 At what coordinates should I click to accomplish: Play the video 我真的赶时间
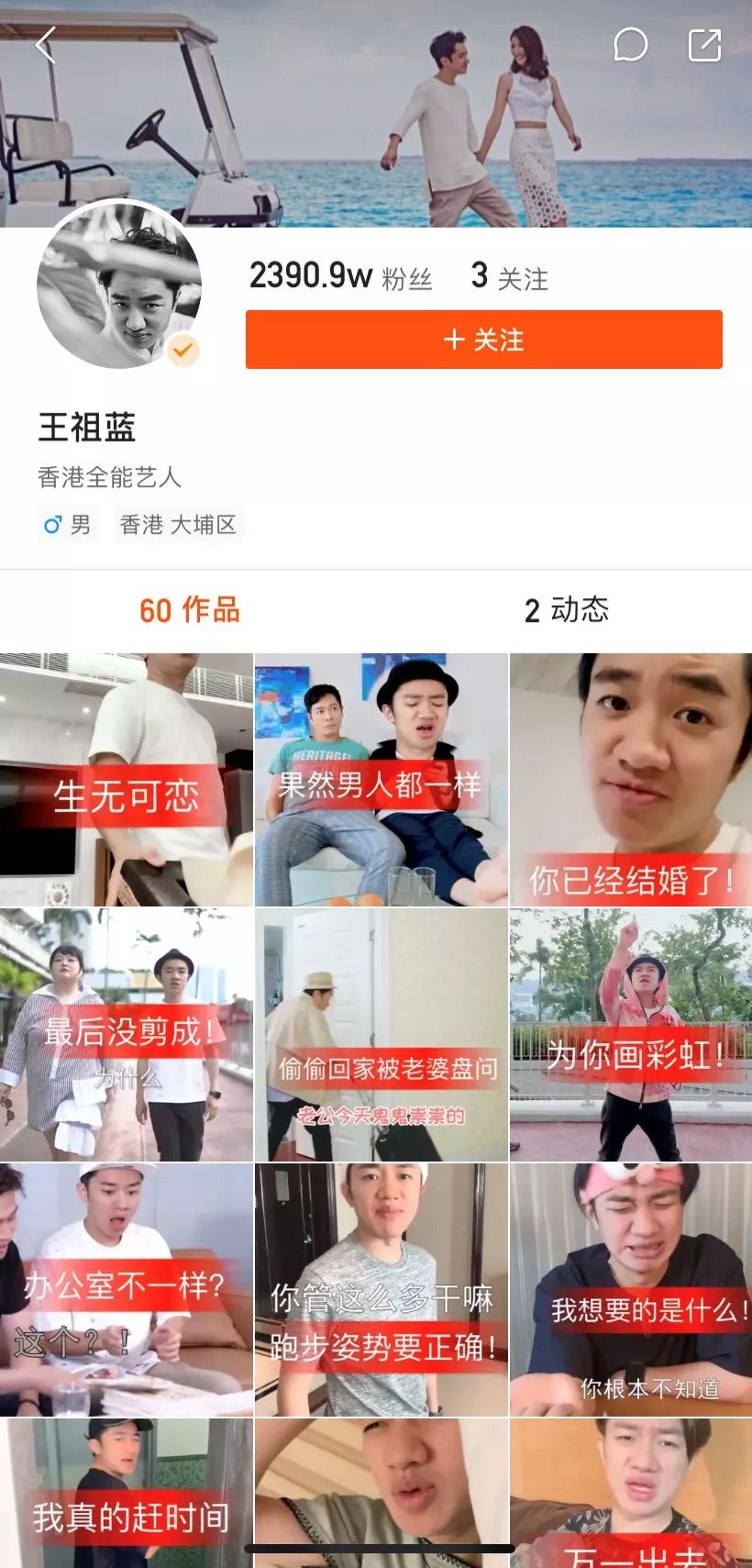pyautogui.click(x=126, y=1493)
